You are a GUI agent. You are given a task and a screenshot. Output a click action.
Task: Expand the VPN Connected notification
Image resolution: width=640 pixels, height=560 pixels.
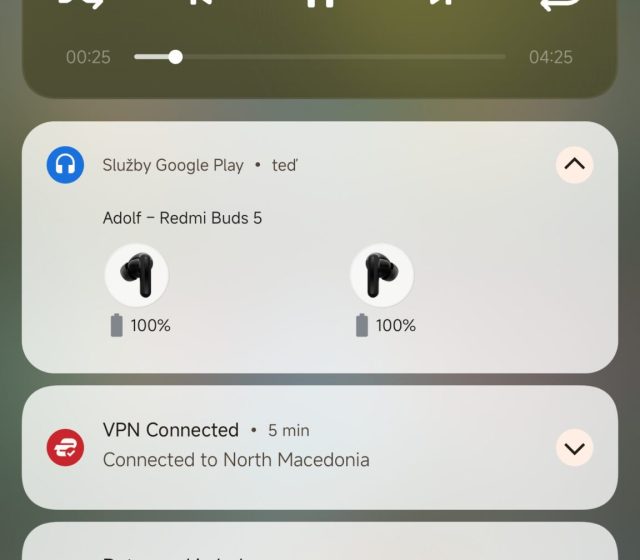575,447
